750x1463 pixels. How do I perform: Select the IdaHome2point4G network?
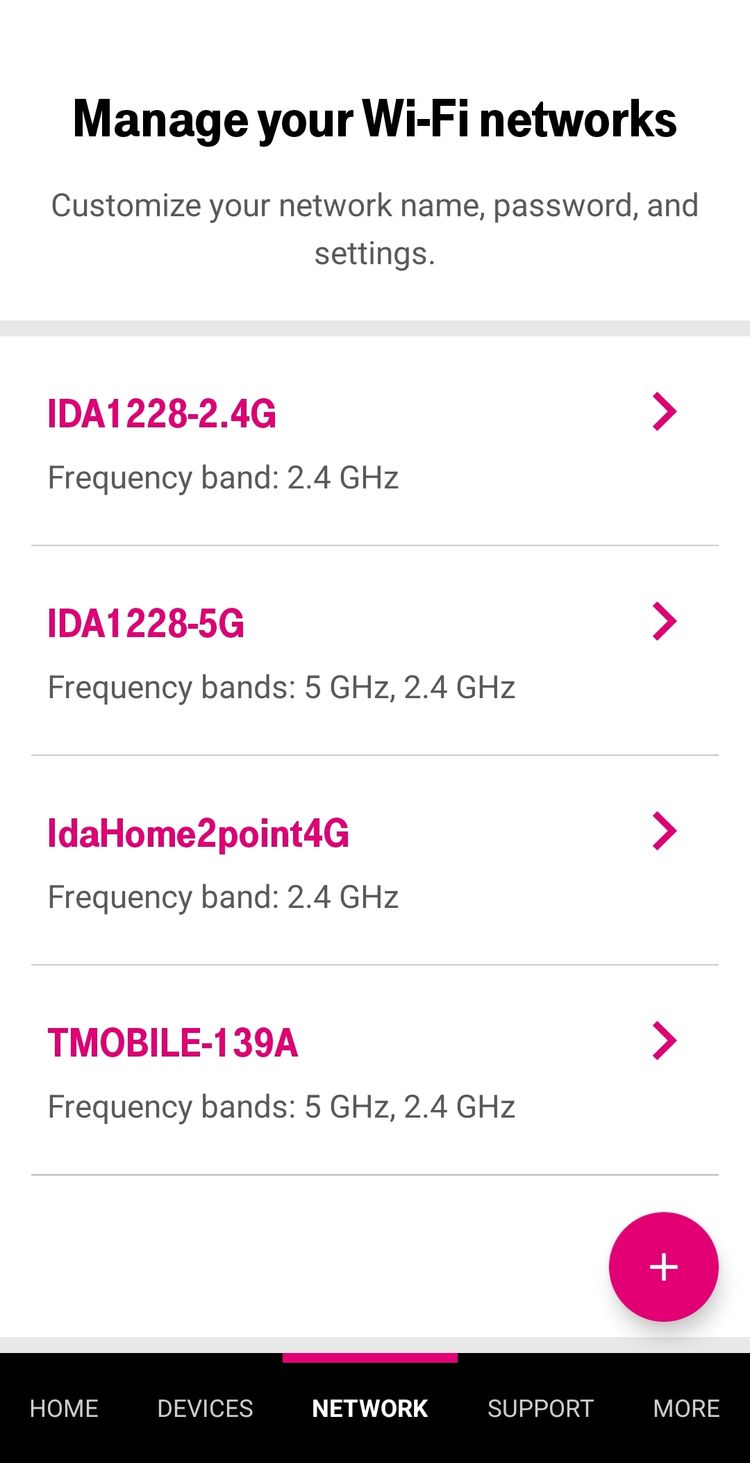(375, 861)
